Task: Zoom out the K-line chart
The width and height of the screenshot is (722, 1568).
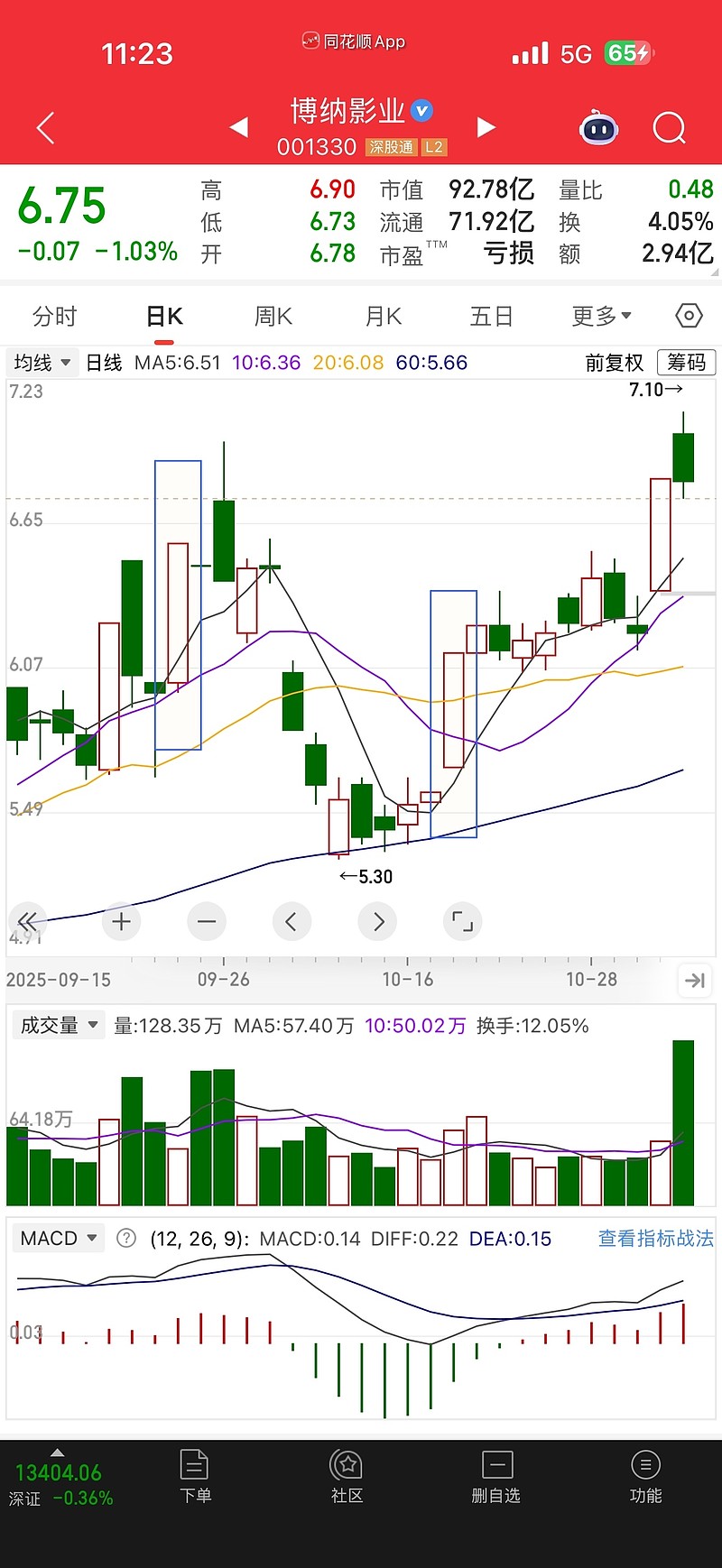Action: click(207, 921)
